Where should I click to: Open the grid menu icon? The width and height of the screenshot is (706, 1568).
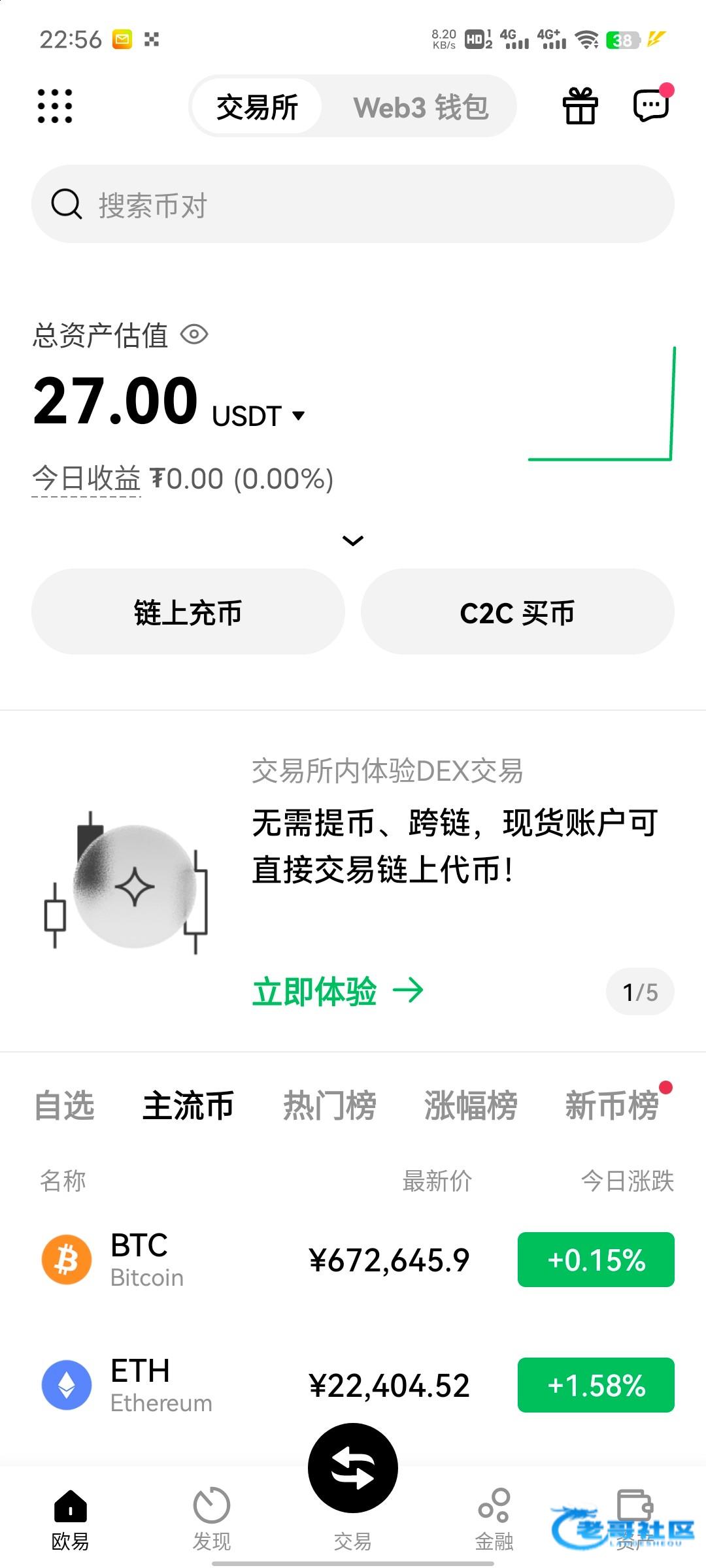(55, 106)
